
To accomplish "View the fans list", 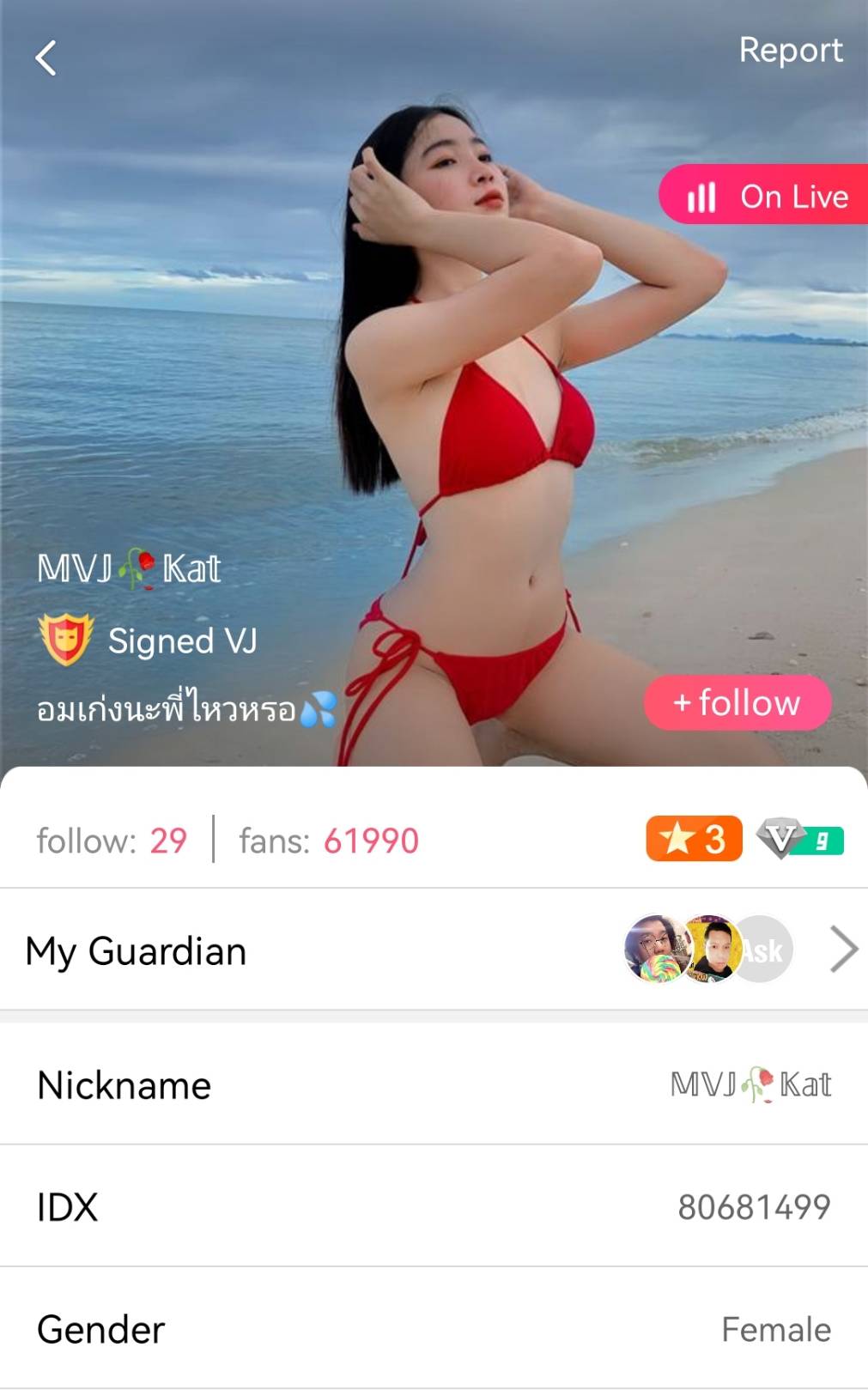I will tap(329, 841).
